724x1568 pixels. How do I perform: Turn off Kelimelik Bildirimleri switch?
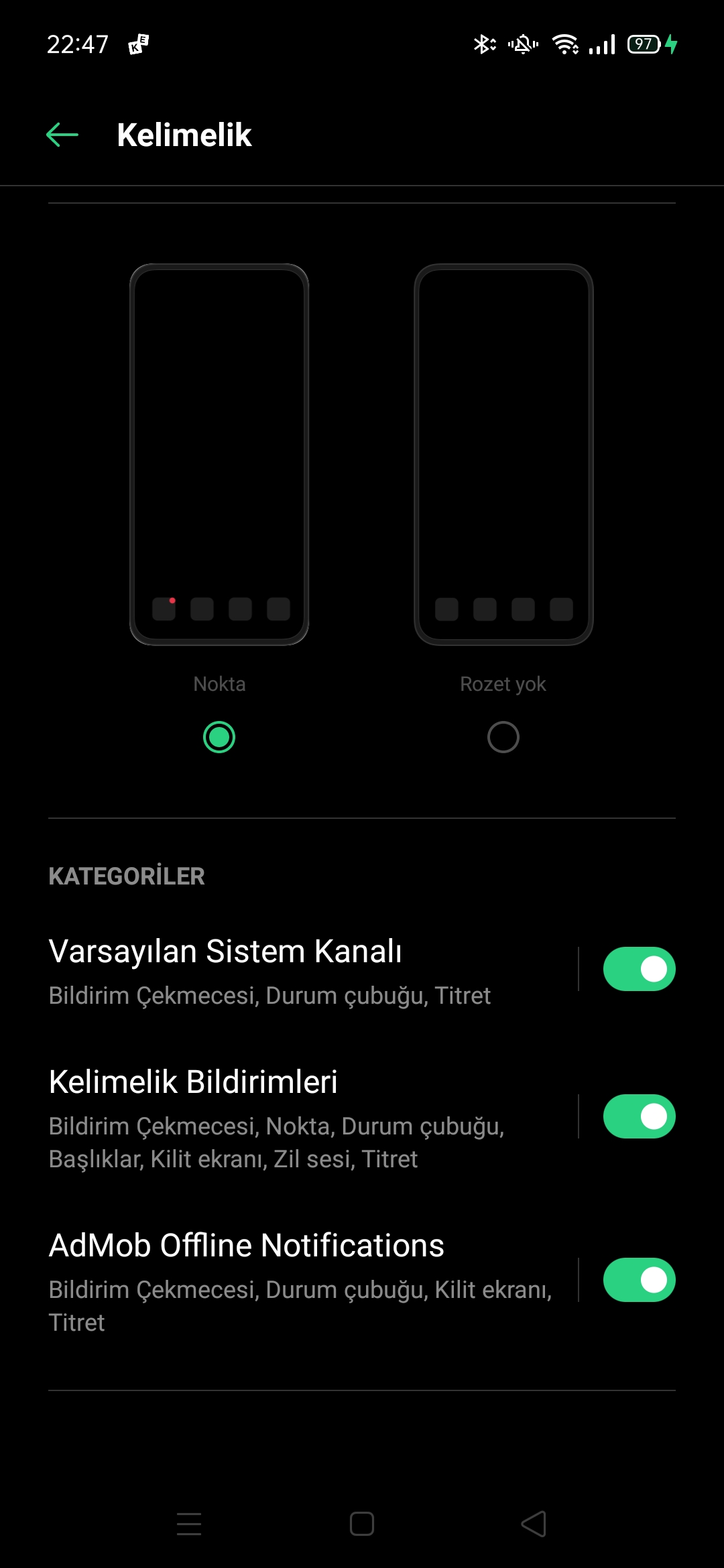tap(639, 1116)
